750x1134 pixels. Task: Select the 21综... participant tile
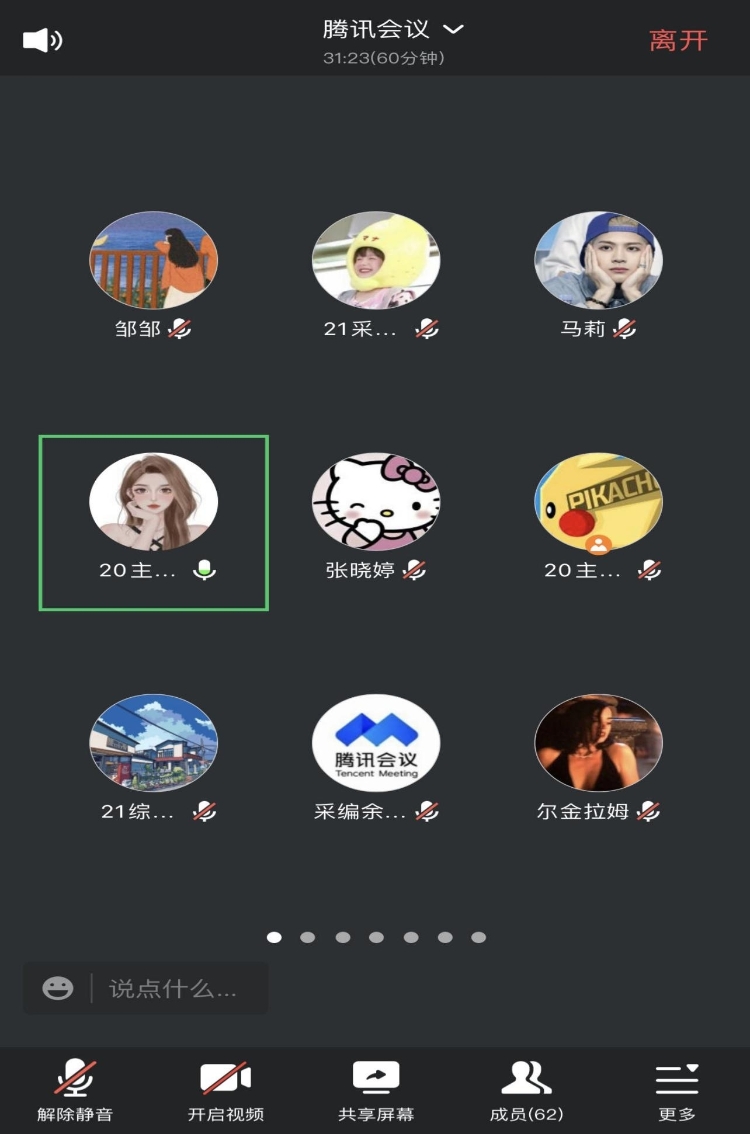pos(153,743)
